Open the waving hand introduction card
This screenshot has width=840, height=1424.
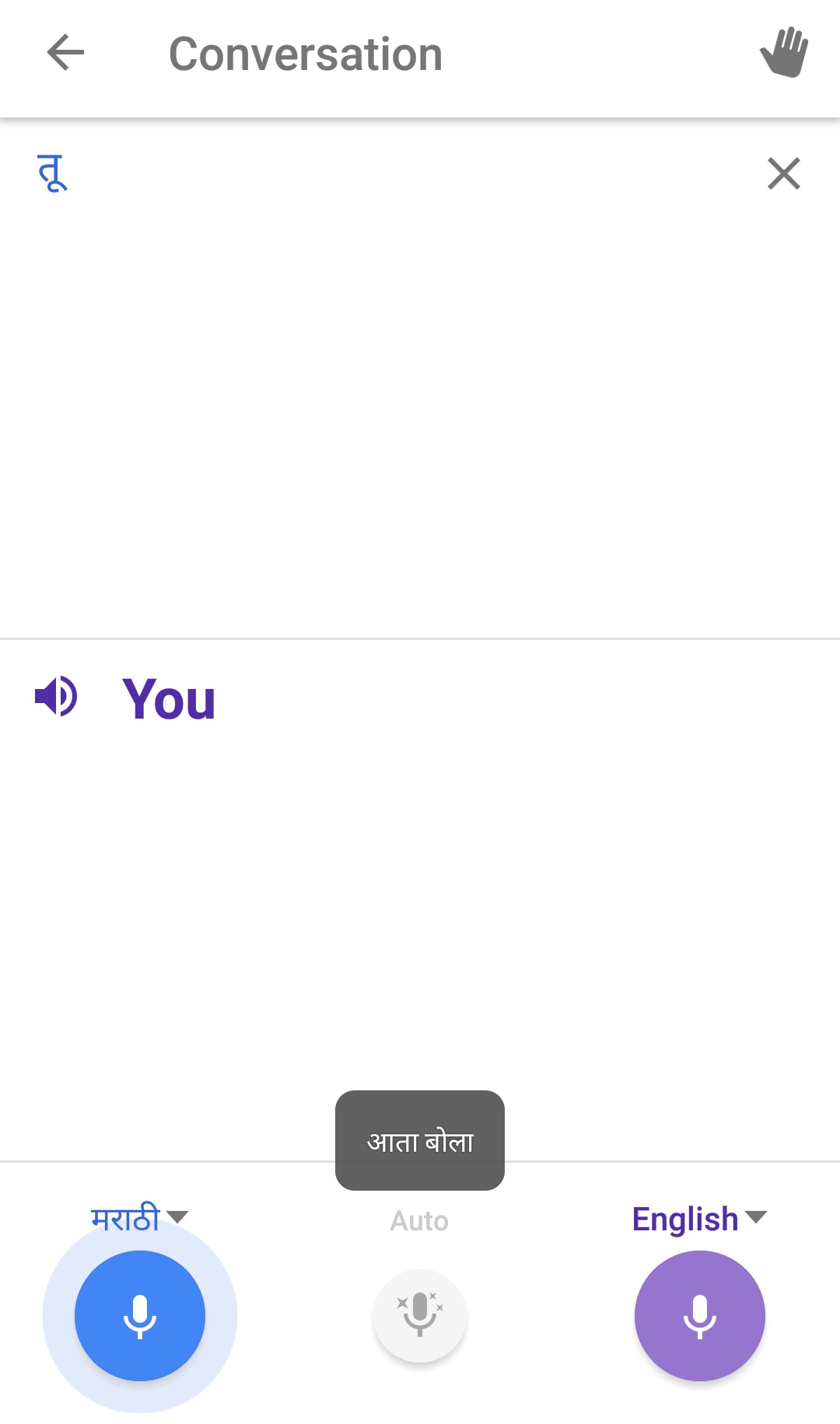tap(784, 52)
